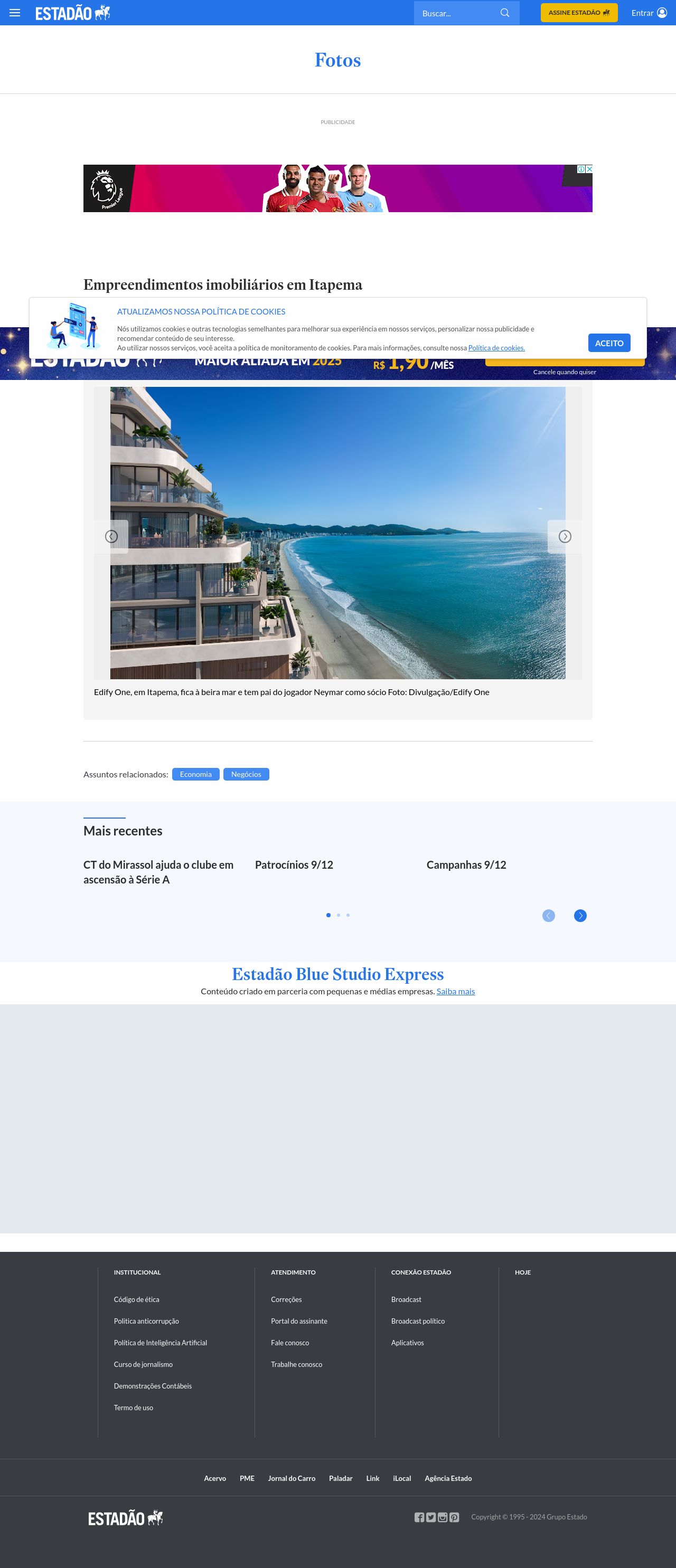Open the Broadcast político link

click(418, 1321)
